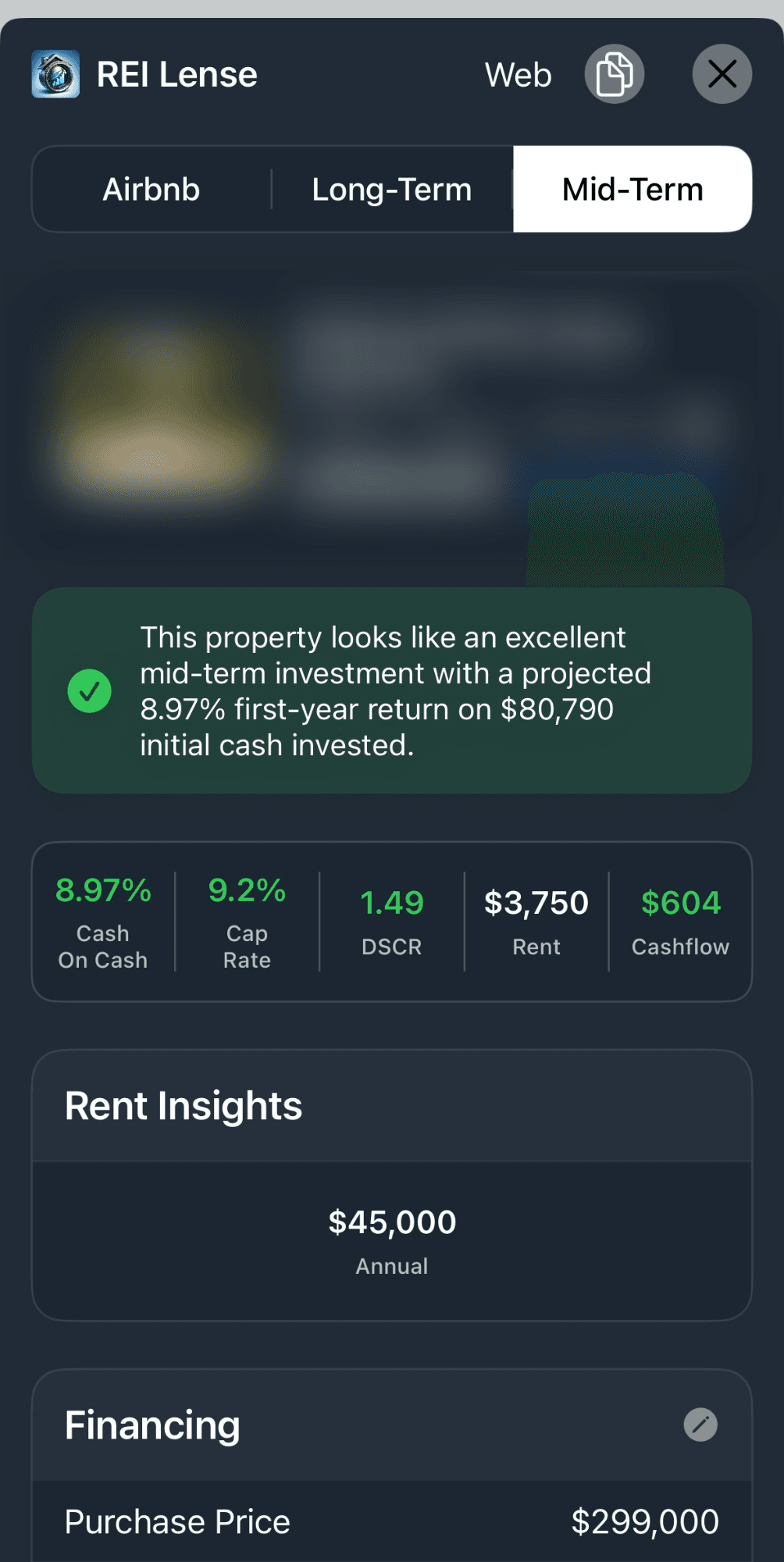Copy the analysis with the copy icon
The width and height of the screenshot is (784, 1562).
tap(615, 74)
